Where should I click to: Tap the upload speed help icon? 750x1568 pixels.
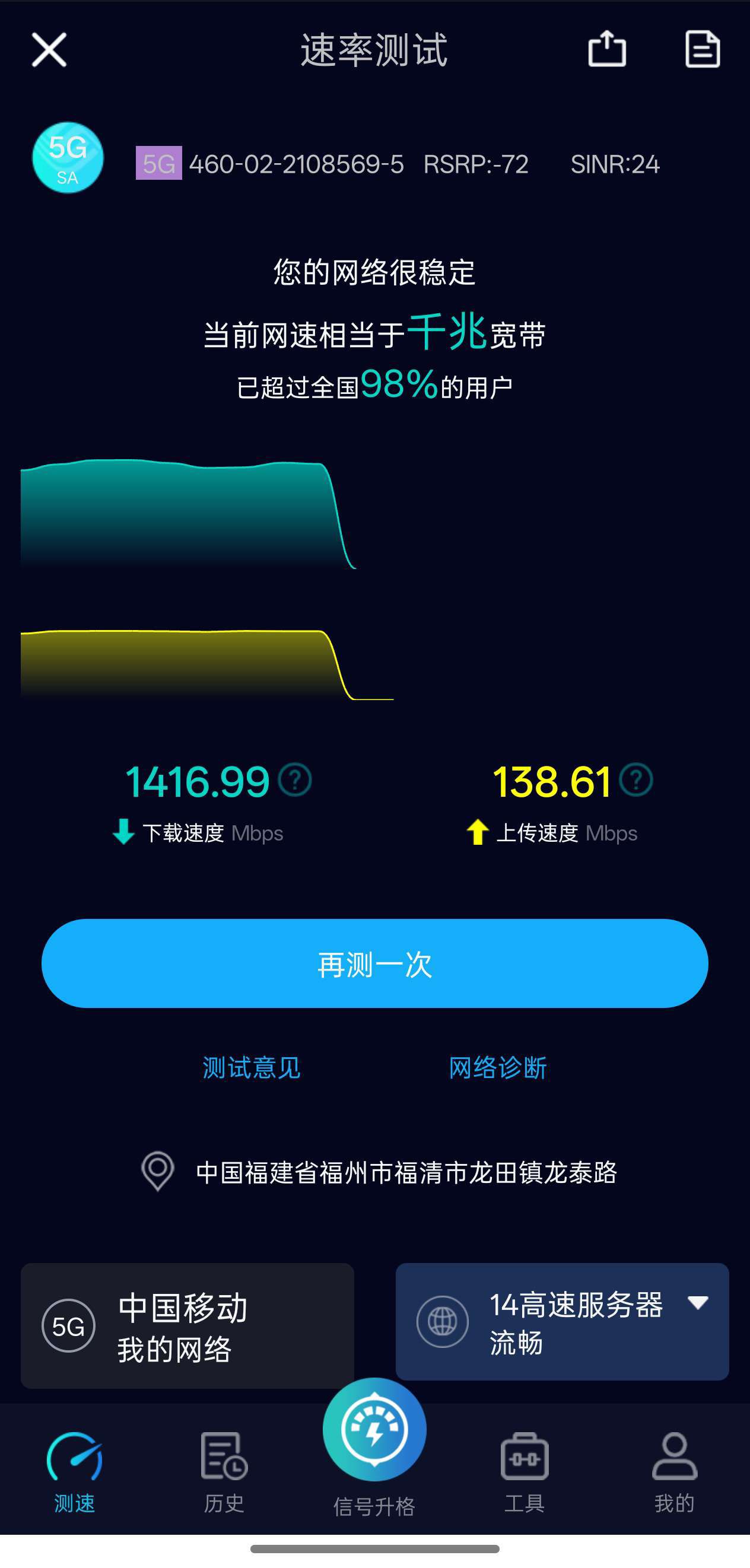(636, 780)
